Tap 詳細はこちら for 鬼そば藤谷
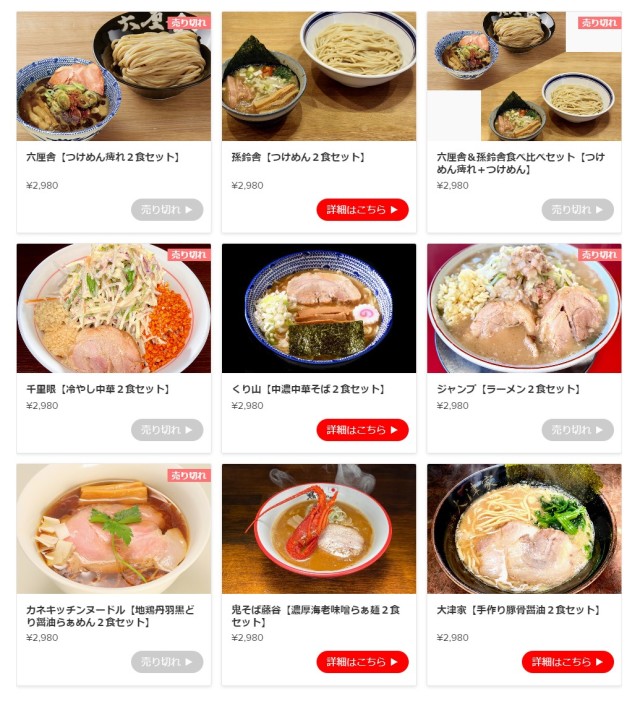The height and width of the screenshot is (704, 640). click(362, 662)
